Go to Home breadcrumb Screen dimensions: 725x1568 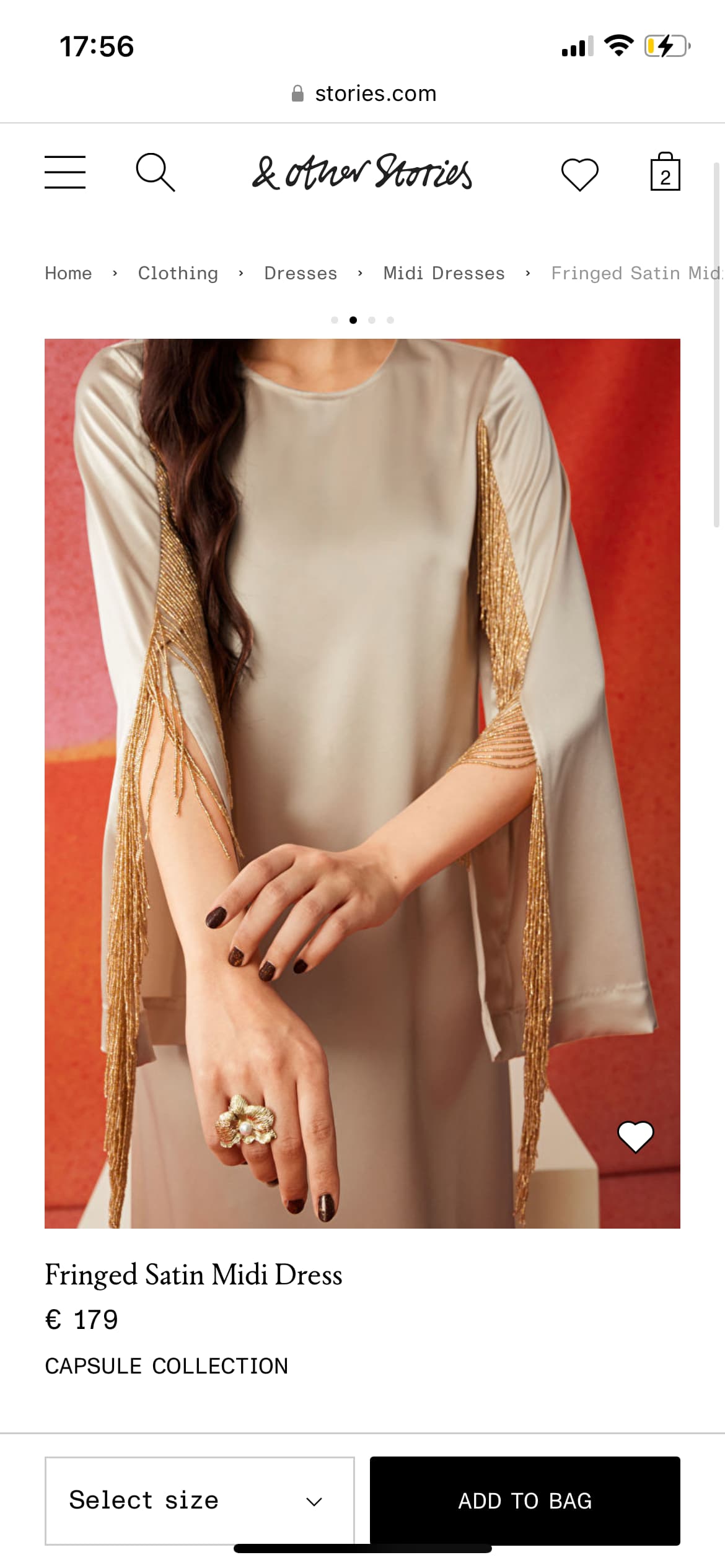[68, 273]
